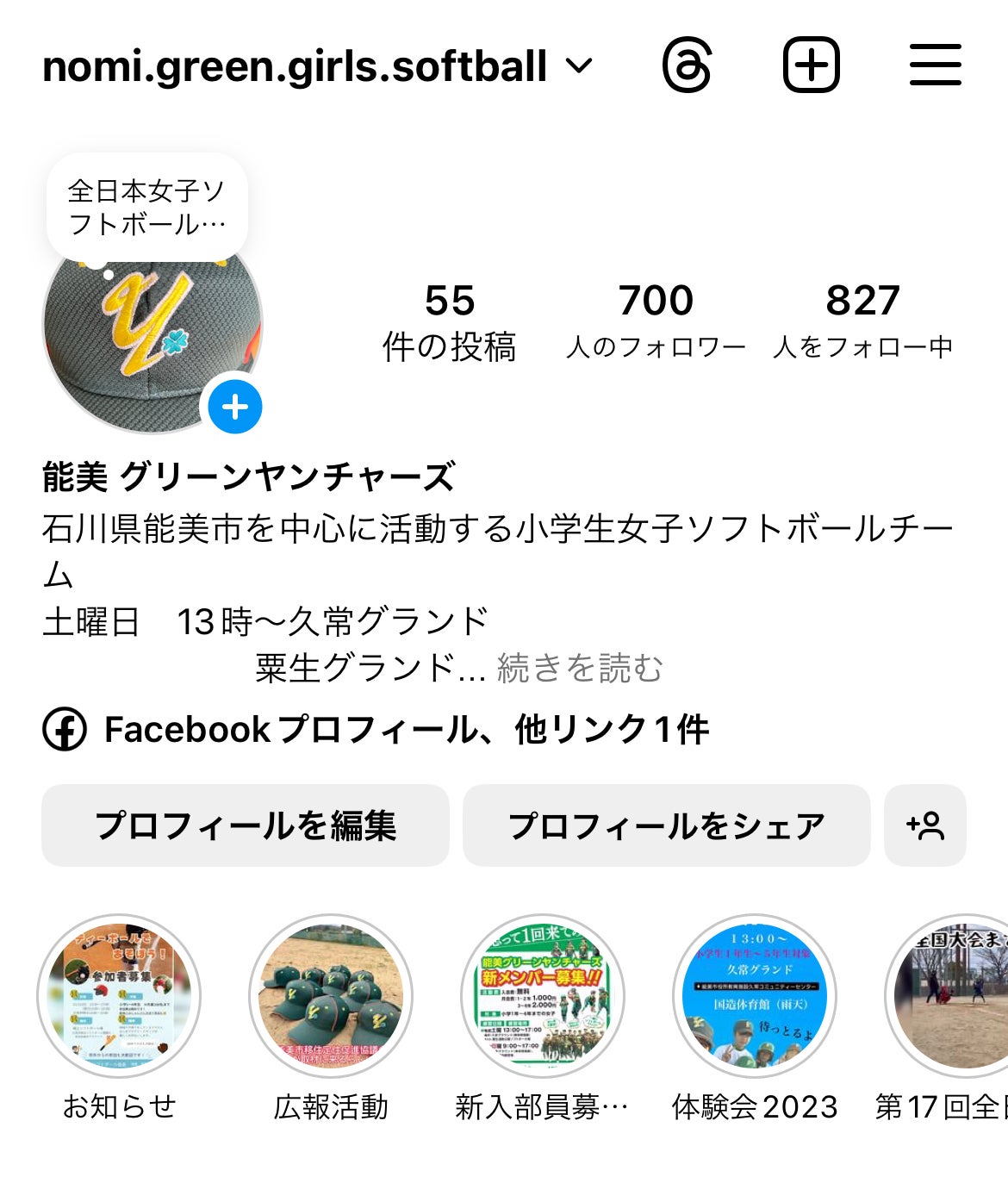Open the お知らせ story highlight

119,996
